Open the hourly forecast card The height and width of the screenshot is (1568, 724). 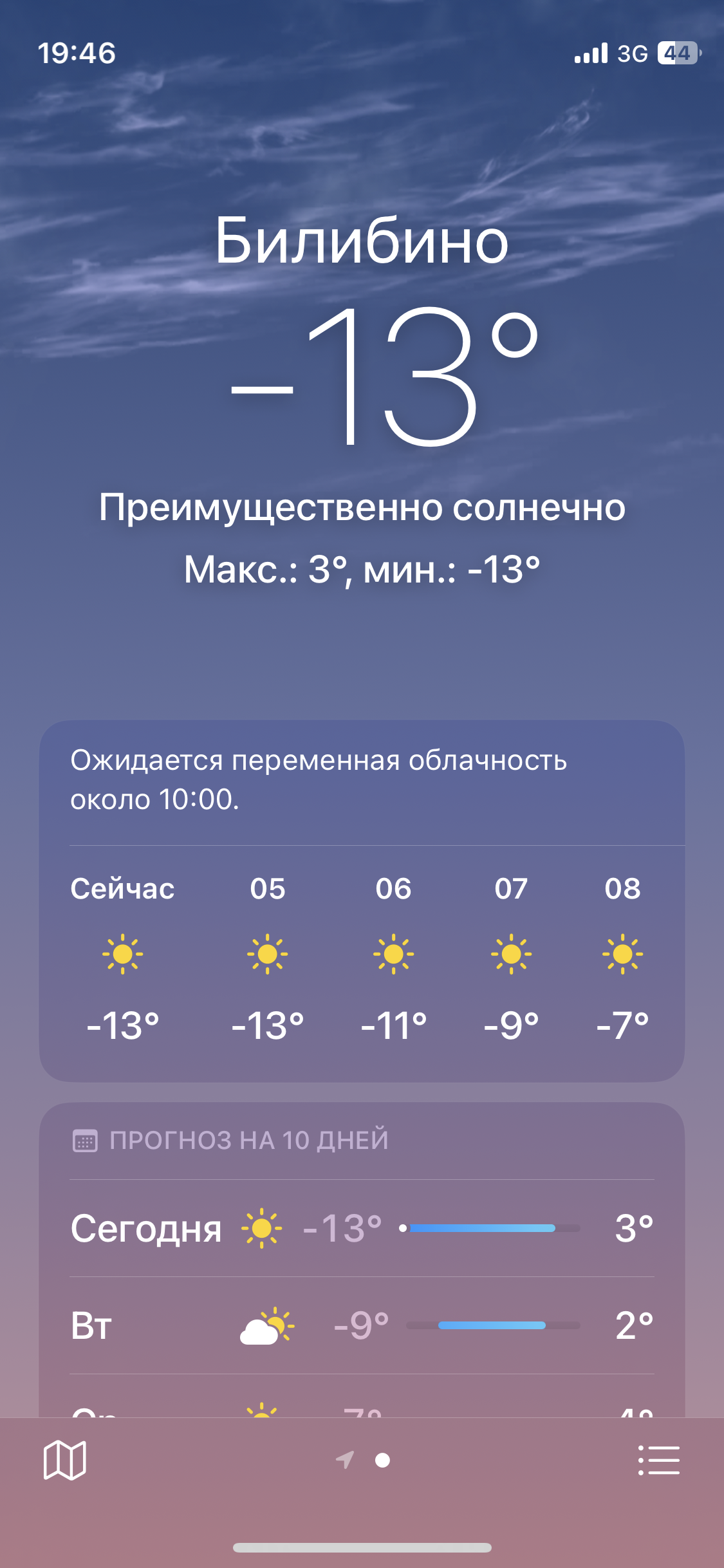pyautogui.click(x=362, y=901)
